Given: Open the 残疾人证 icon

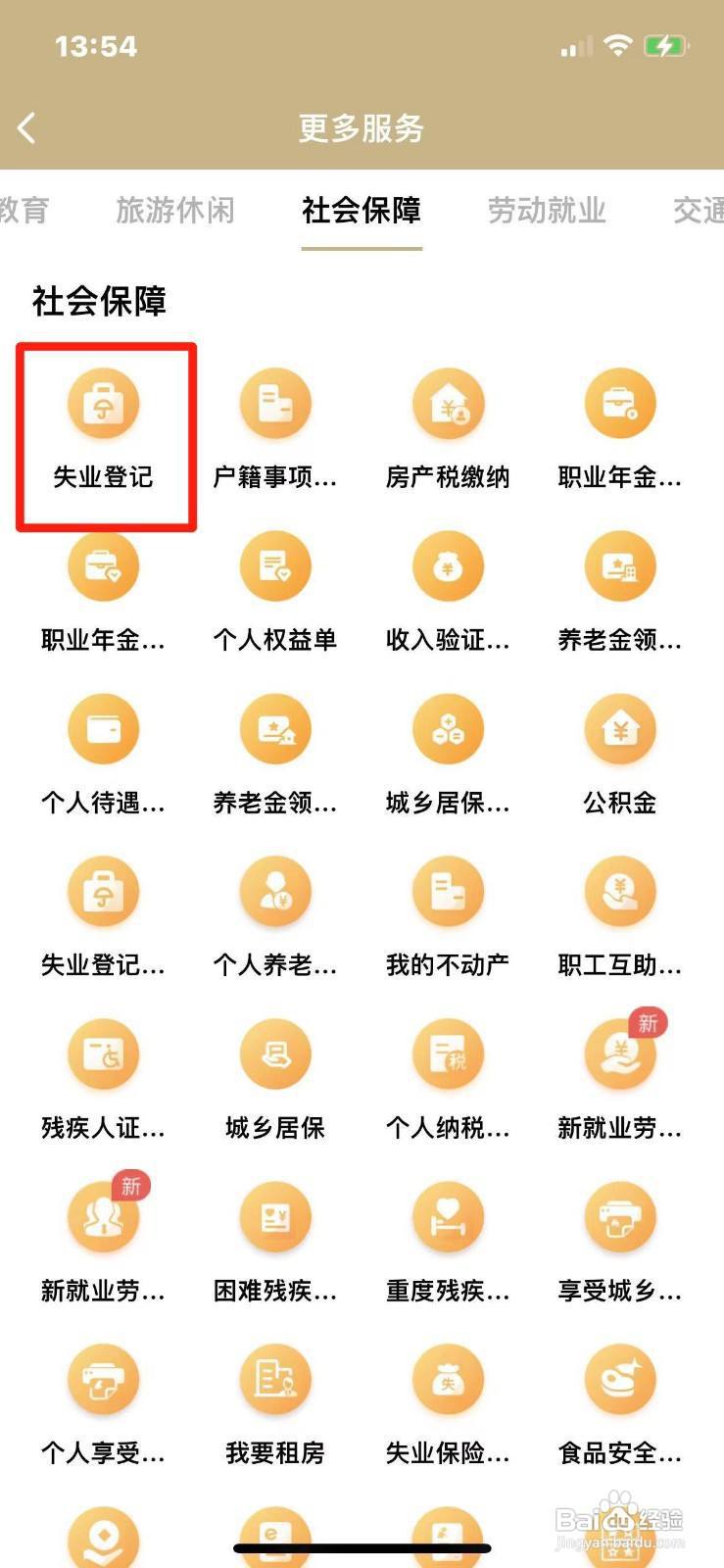Looking at the screenshot, I should coord(104,1053).
